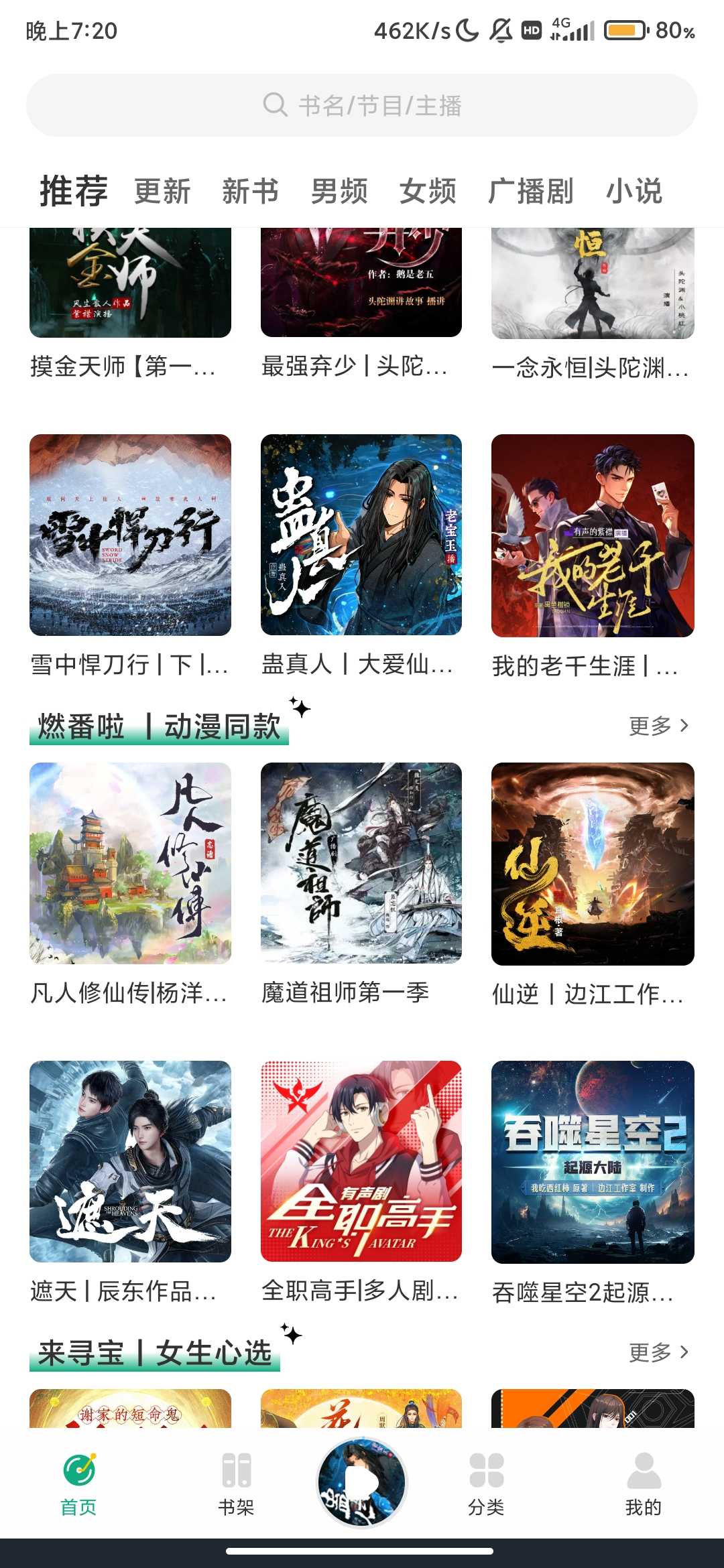
Task: Open the 雪中悍刀行 audiobook
Action: point(130,535)
